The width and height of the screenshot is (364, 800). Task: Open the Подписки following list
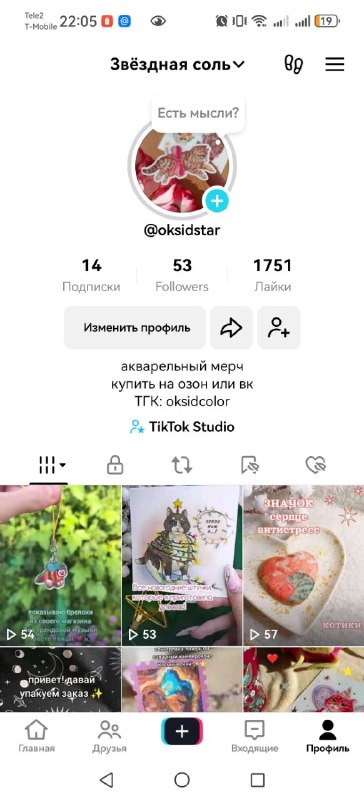[91, 276]
